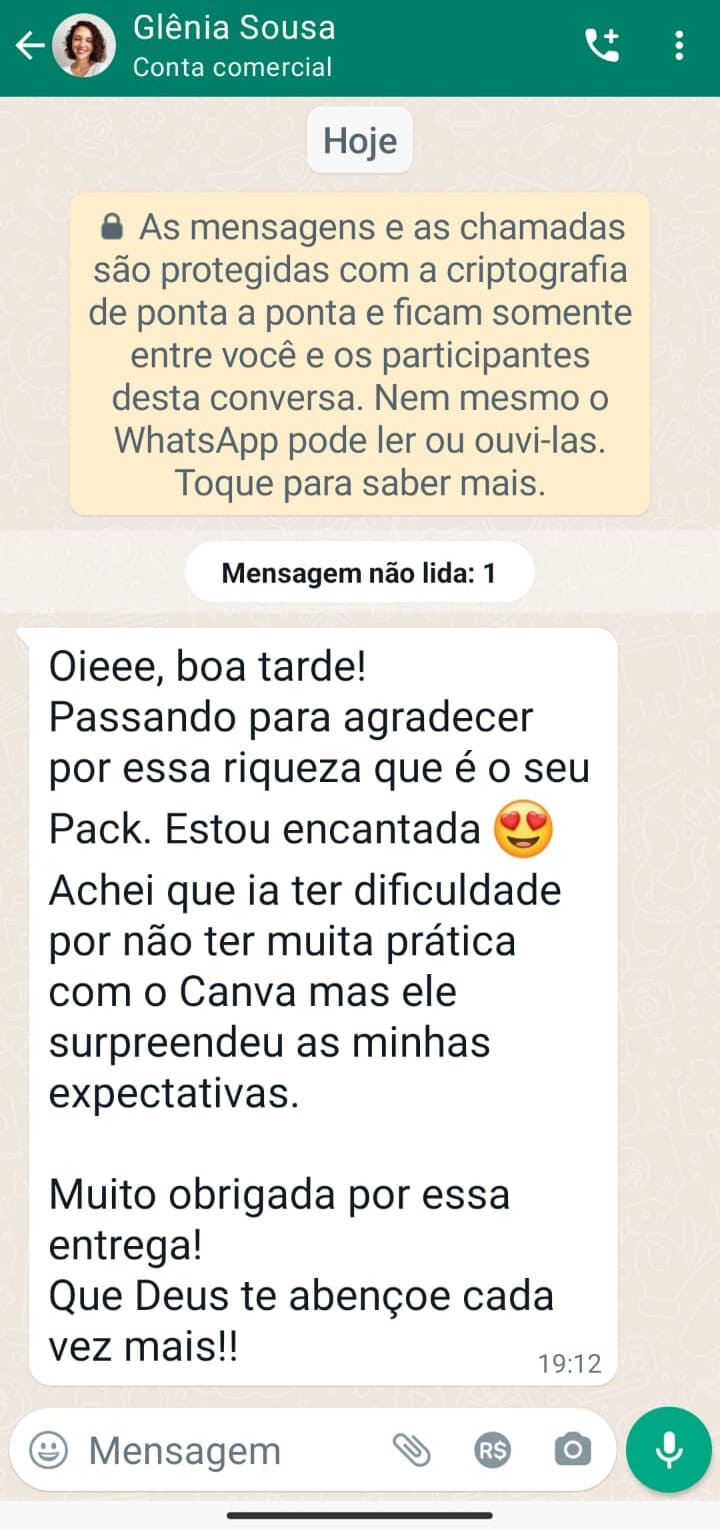Open the camera from the message bar
Screen dimensions: 720x1530
pos(572,1450)
